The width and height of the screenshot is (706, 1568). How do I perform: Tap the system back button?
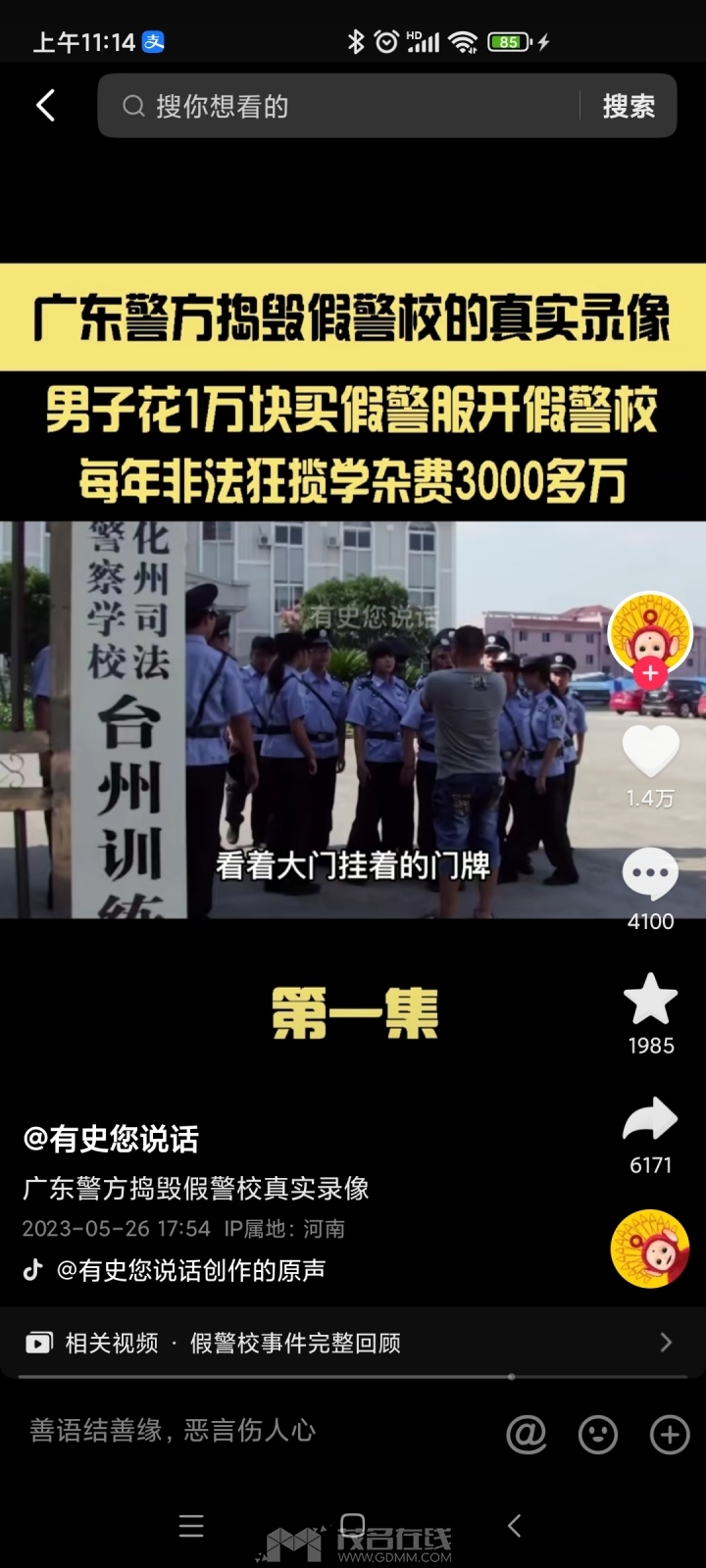click(x=514, y=1526)
